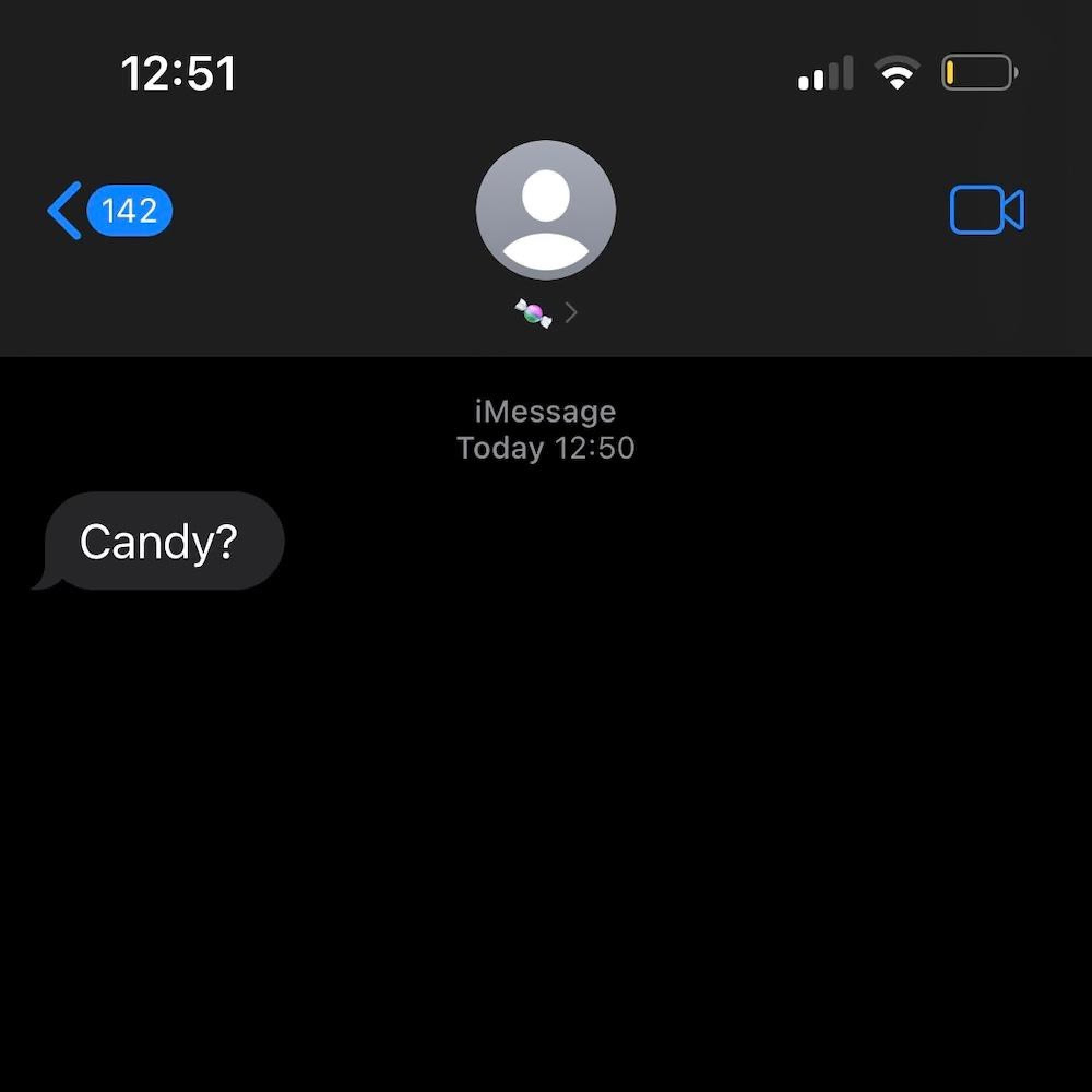The image size is (1092, 1092).
Task: Open the contact's profile avatar
Action: [545, 210]
